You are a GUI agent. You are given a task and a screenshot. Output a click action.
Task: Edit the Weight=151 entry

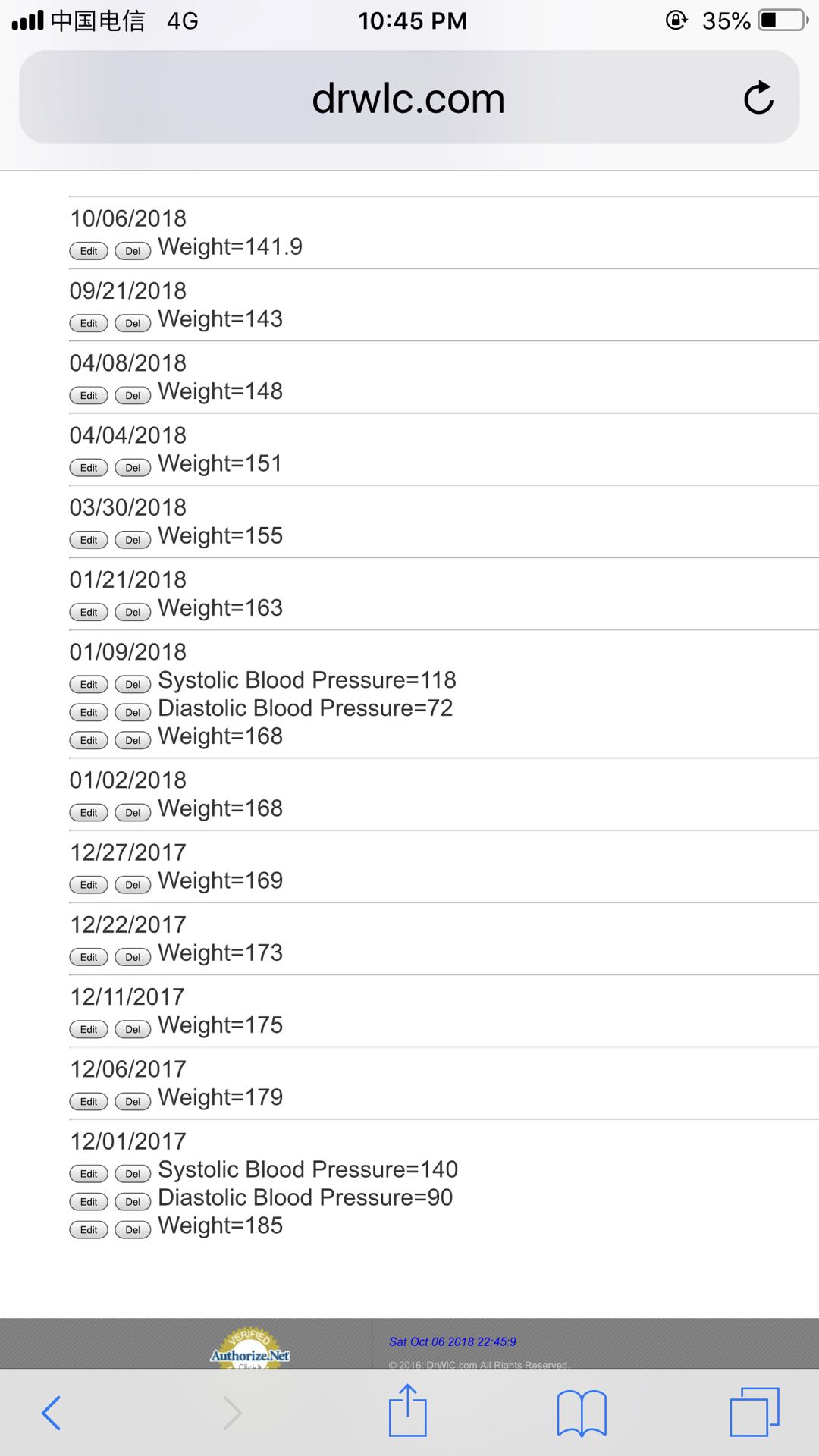[x=89, y=468]
